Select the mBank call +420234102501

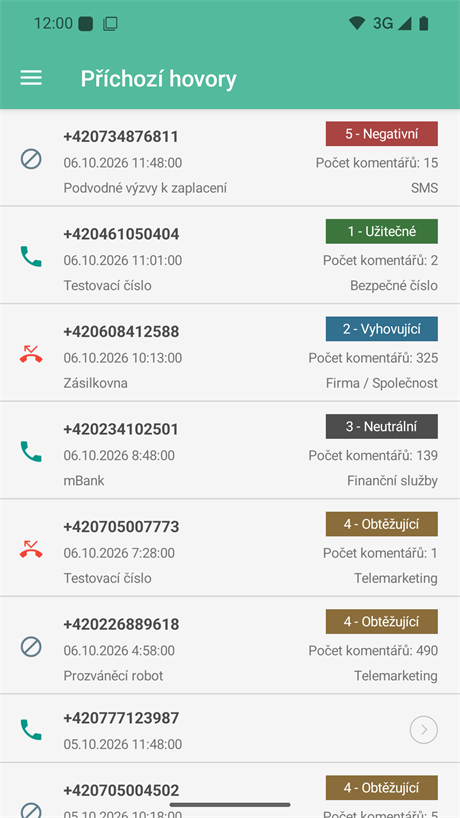[230, 451]
